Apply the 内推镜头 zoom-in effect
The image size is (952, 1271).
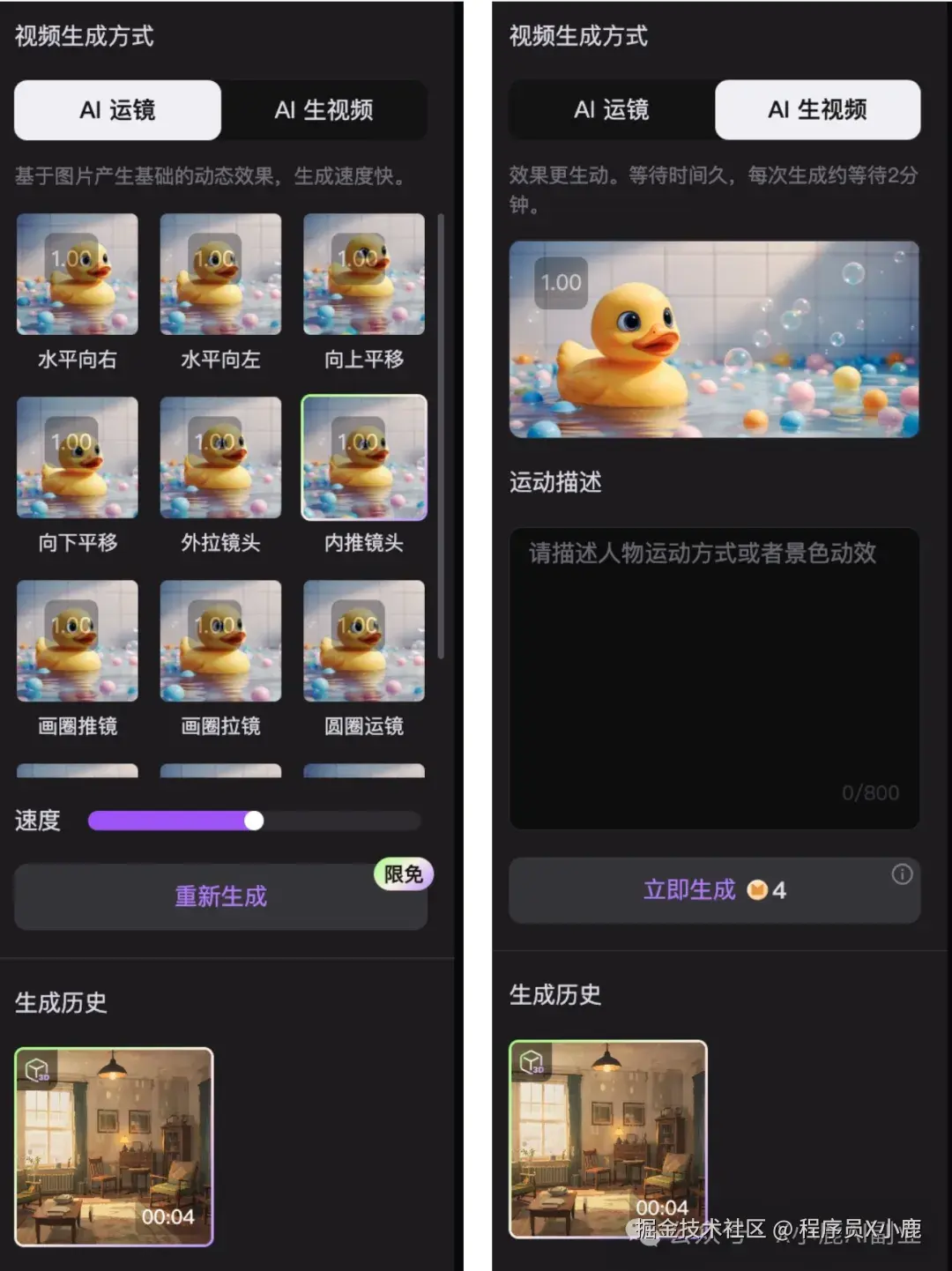click(363, 458)
